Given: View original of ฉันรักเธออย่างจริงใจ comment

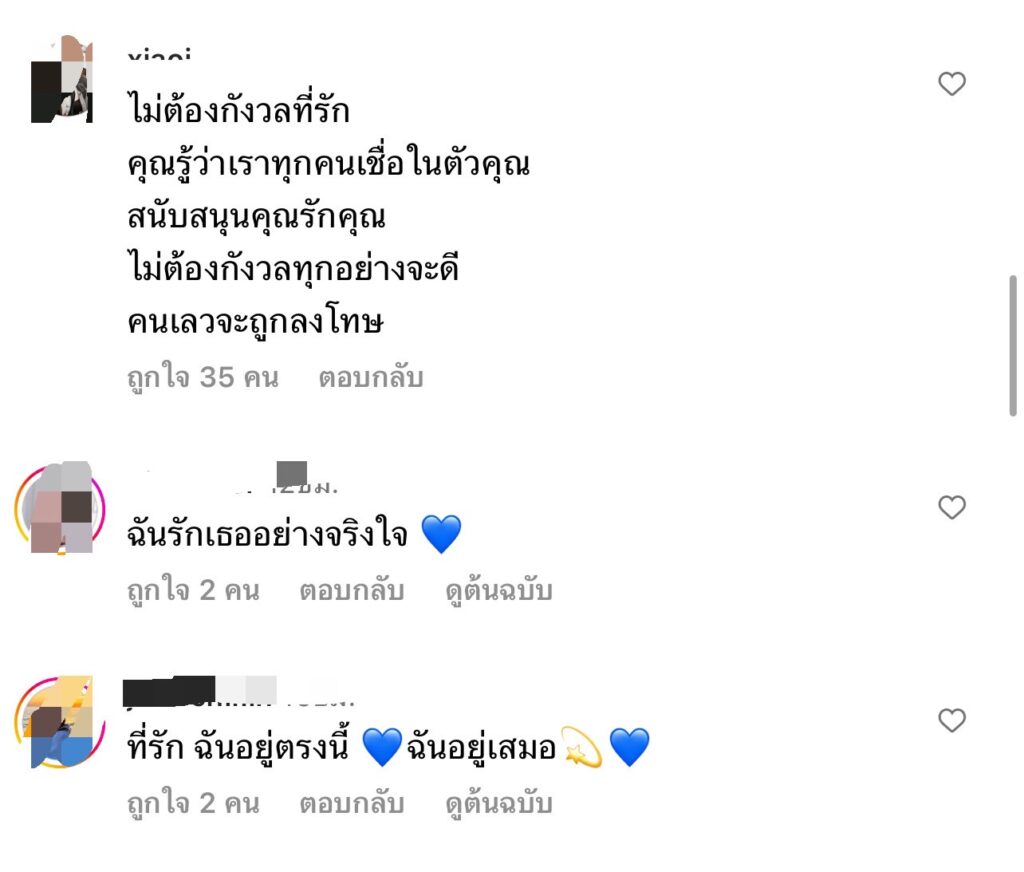Looking at the screenshot, I should click(498, 591).
